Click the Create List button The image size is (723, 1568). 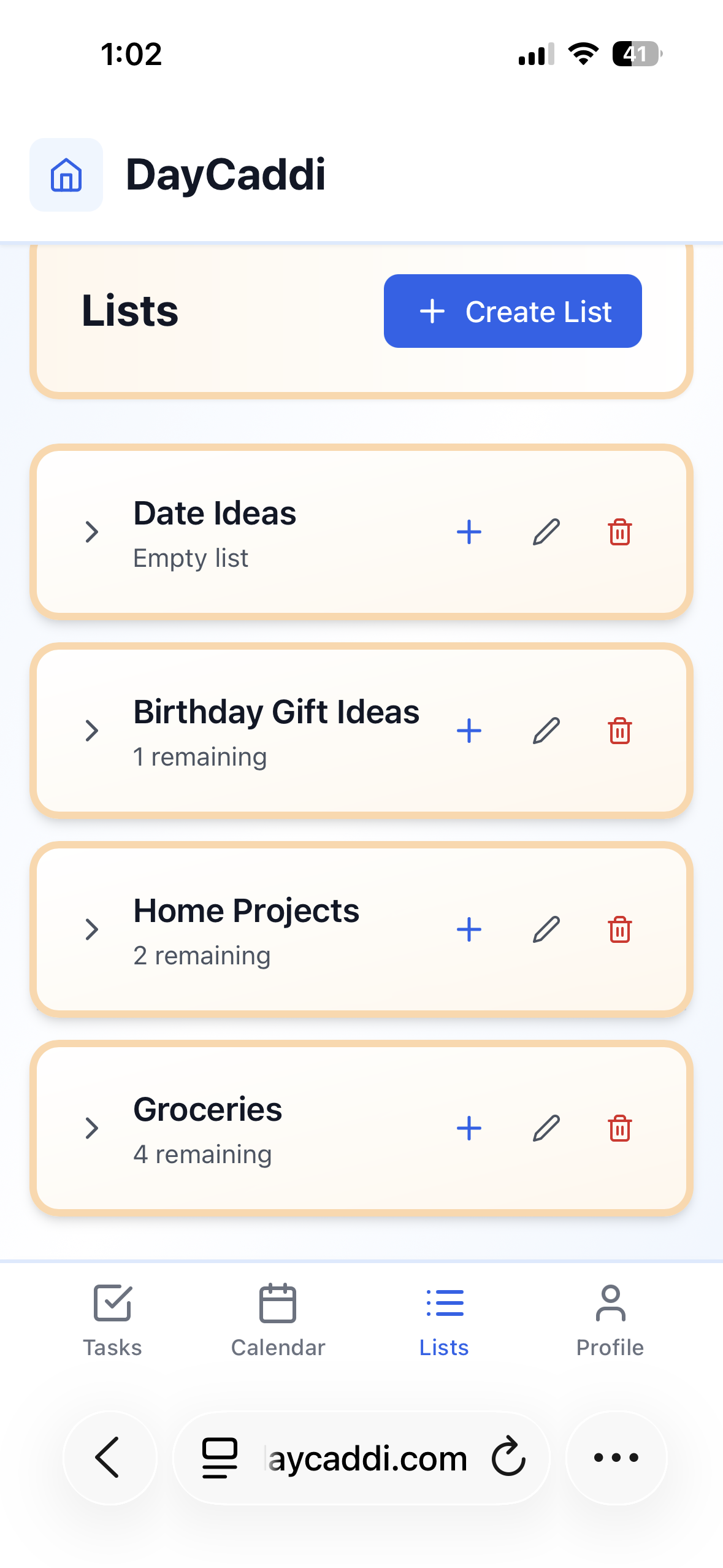coord(512,311)
